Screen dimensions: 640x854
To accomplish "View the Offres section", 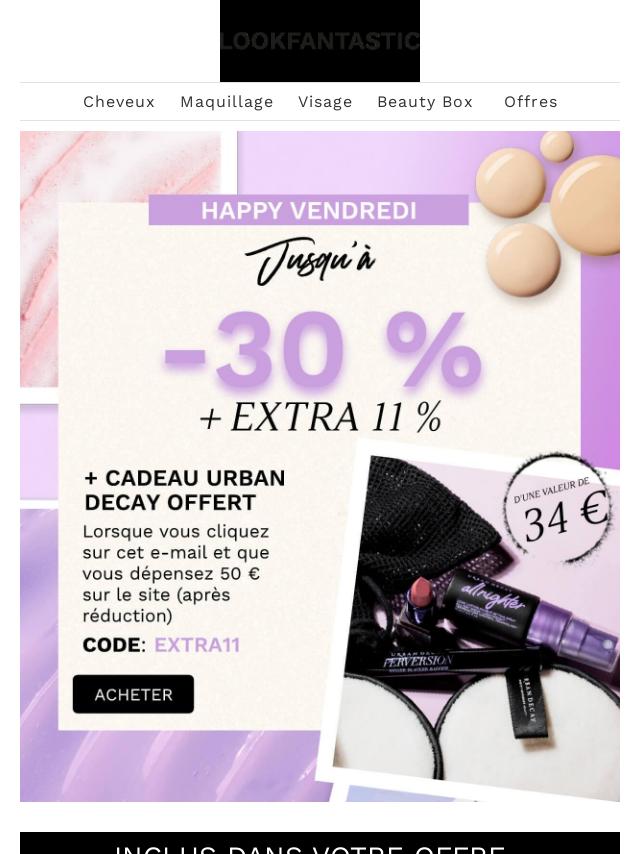I will point(530,102).
